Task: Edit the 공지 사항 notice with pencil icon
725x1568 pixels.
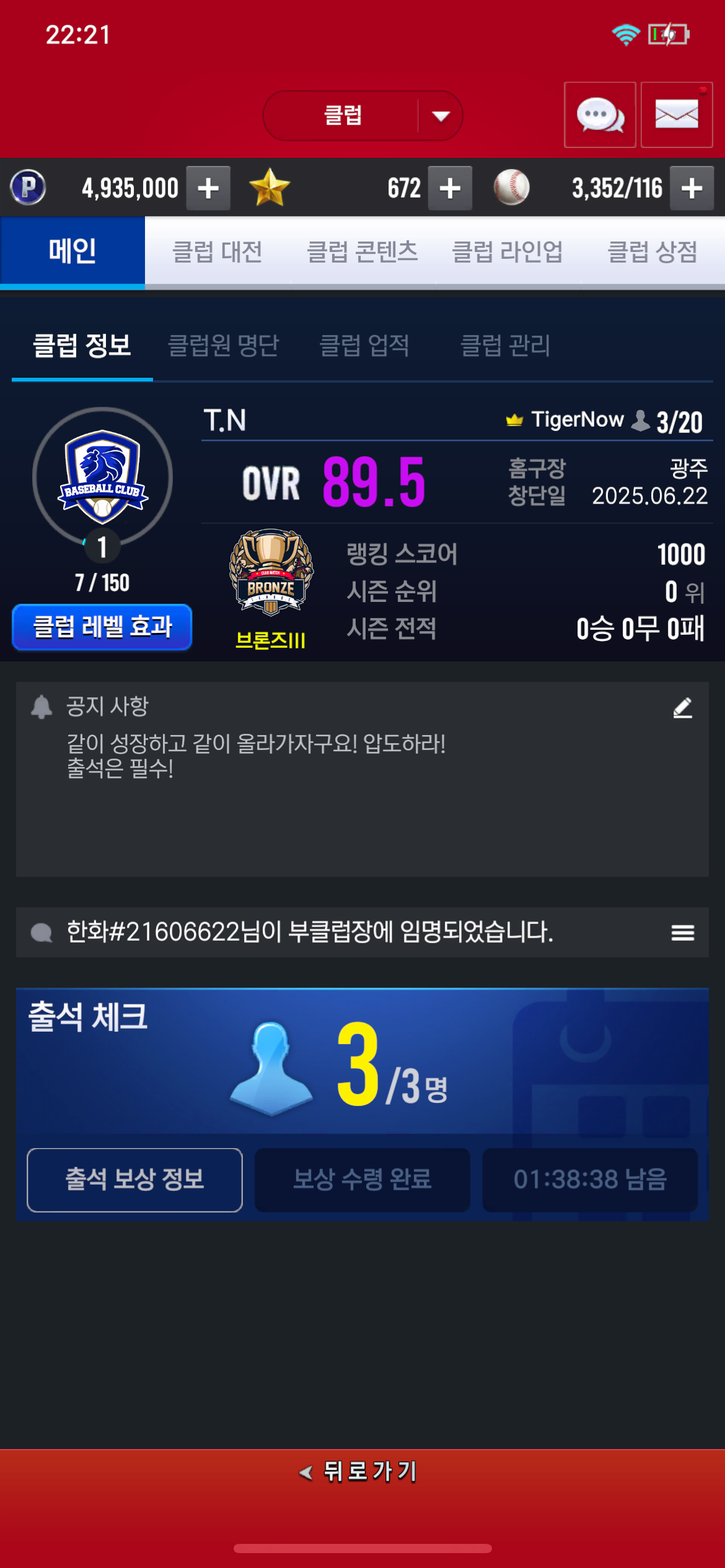Action: 682,707
